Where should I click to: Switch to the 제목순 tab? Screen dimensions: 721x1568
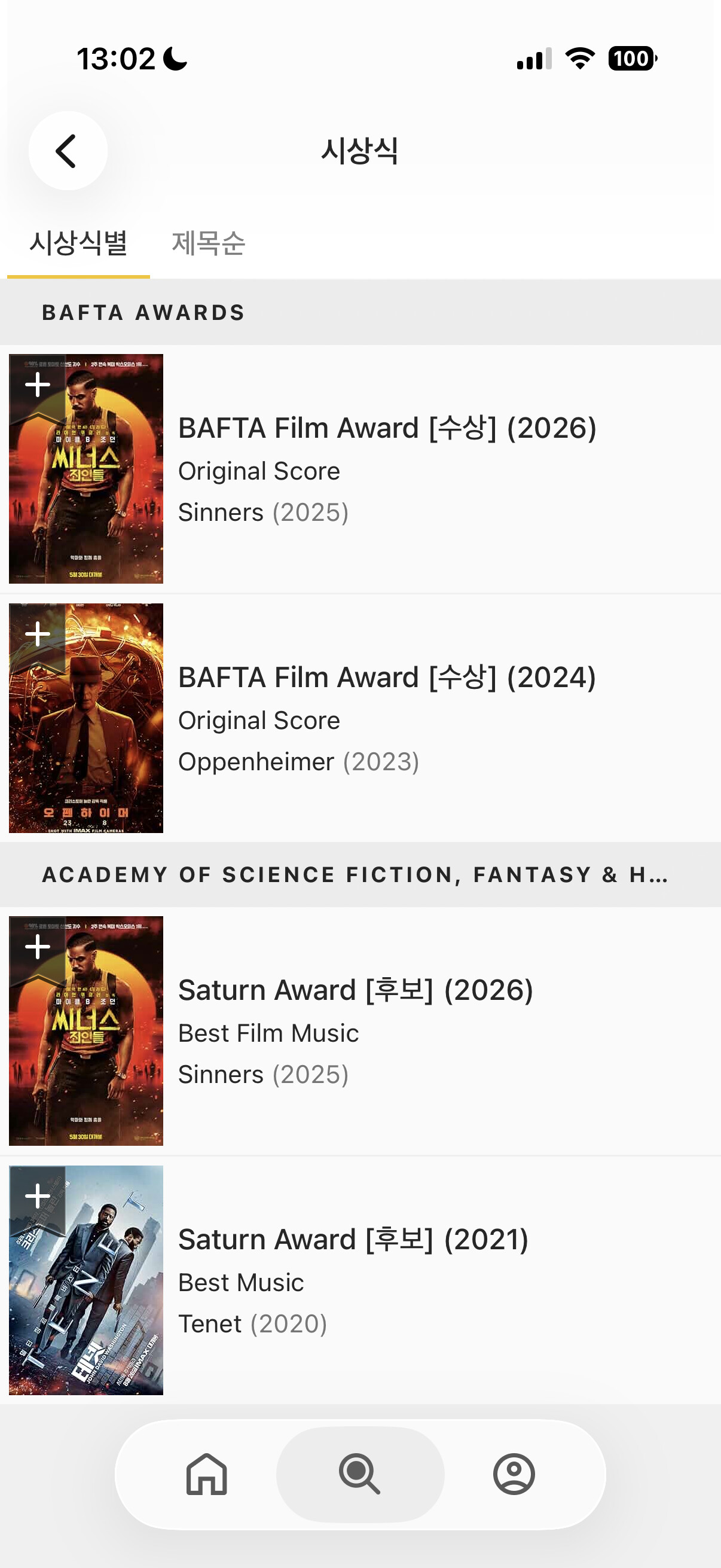208,243
